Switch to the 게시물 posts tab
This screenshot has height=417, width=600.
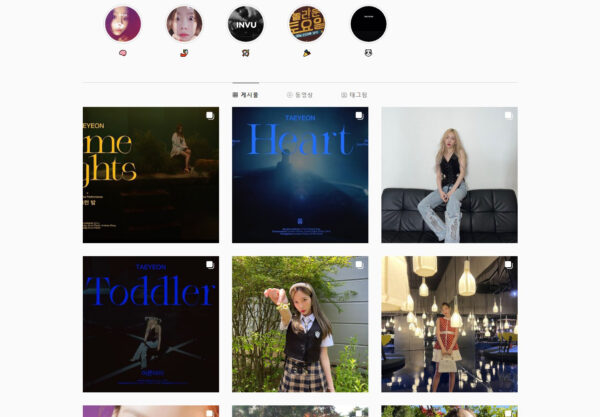point(246,95)
